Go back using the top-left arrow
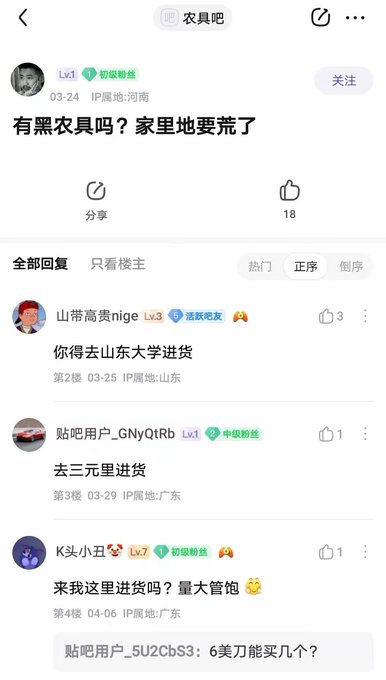 click(23, 18)
